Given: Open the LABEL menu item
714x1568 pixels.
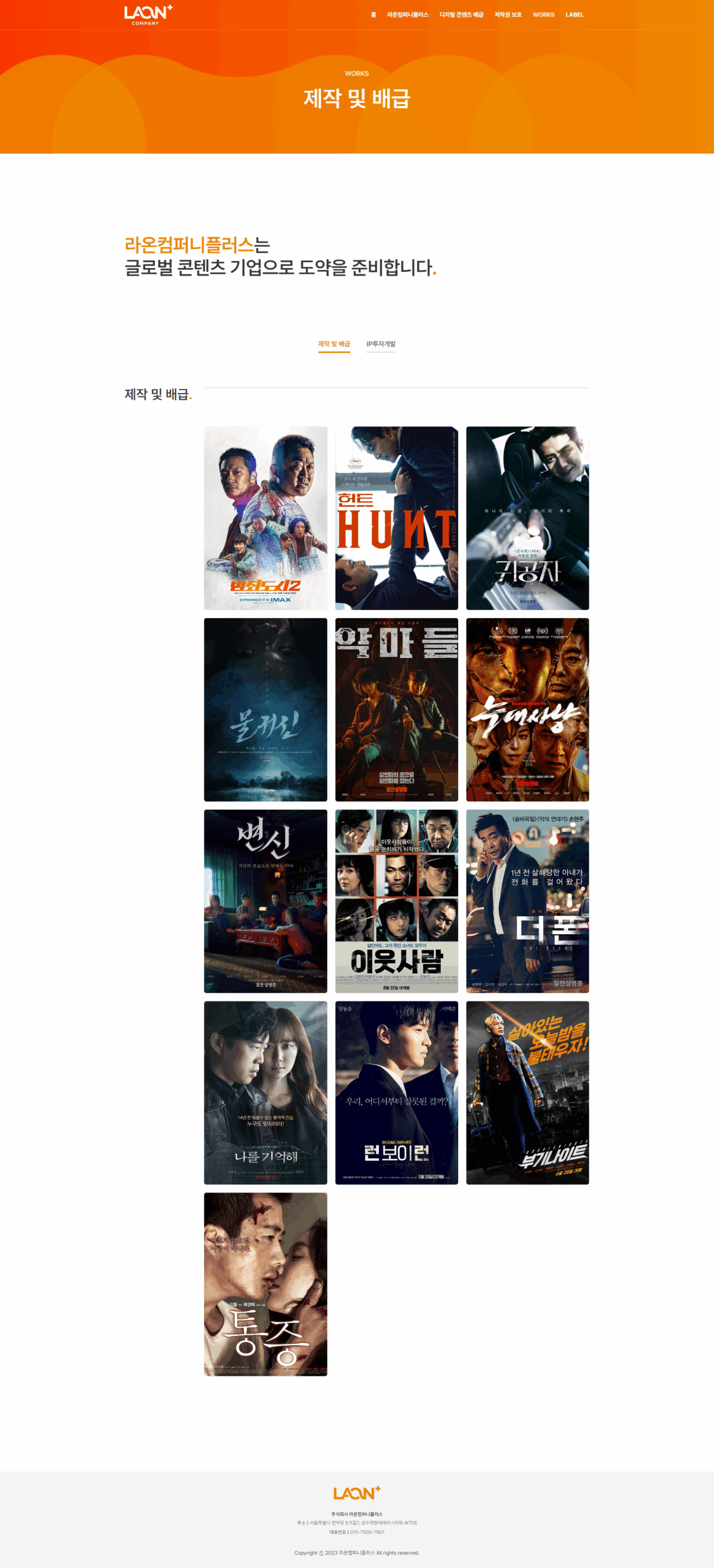Looking at the screenshot, I should click(x=574, y=15).
